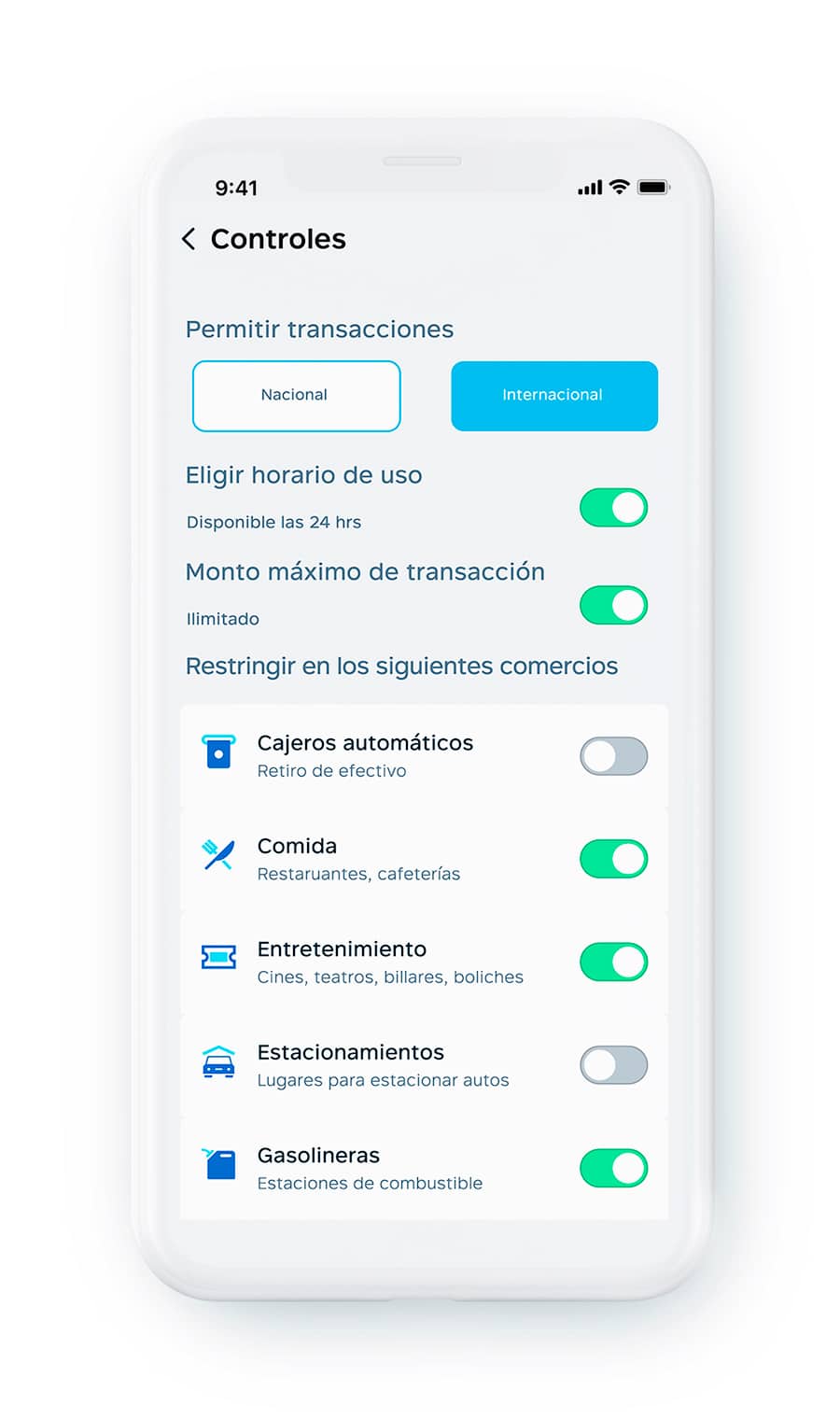The width and height of the screenshot is (840, 1419).
Task: Go back from the Controles screen
Action: [x=189, y=239]
